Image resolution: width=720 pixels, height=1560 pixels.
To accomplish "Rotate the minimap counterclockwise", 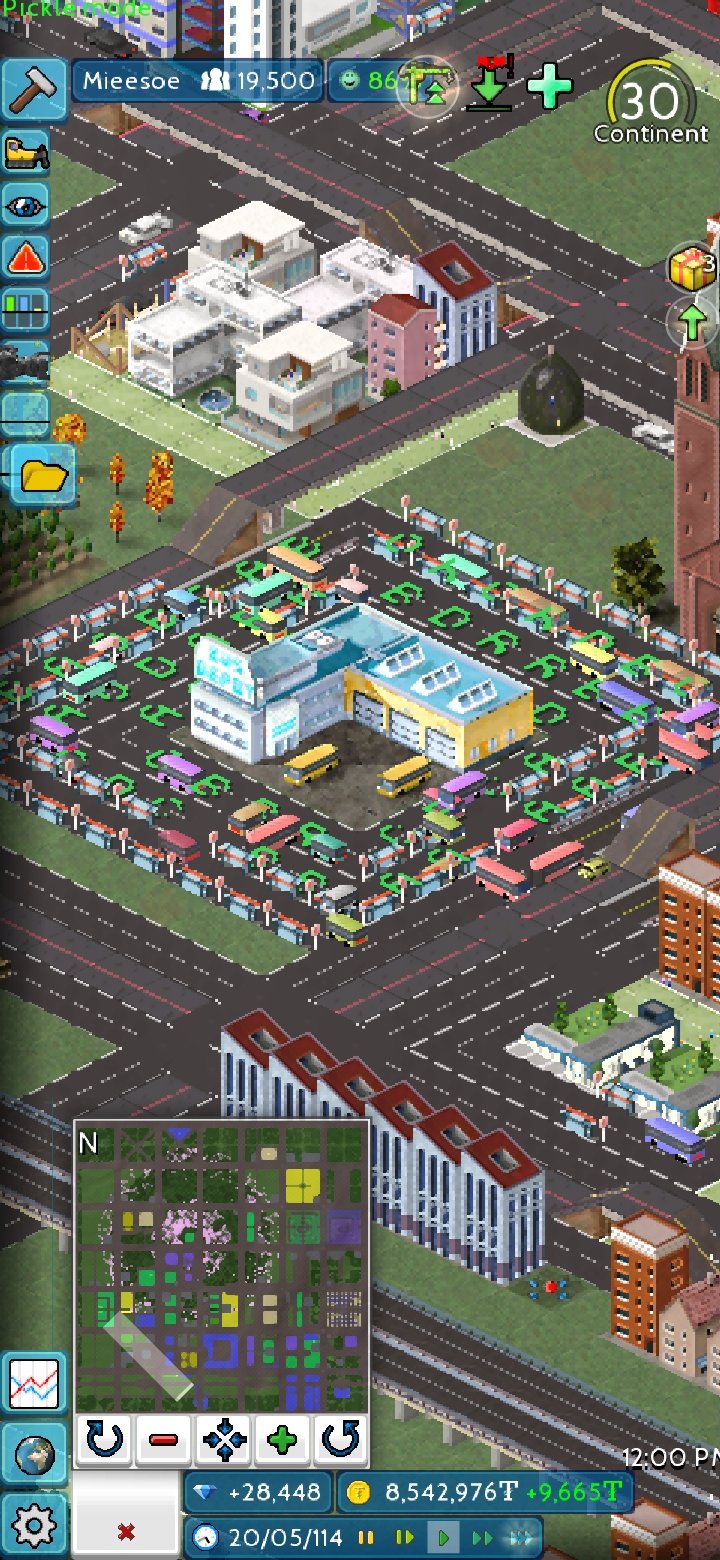I will [341, 1441].
